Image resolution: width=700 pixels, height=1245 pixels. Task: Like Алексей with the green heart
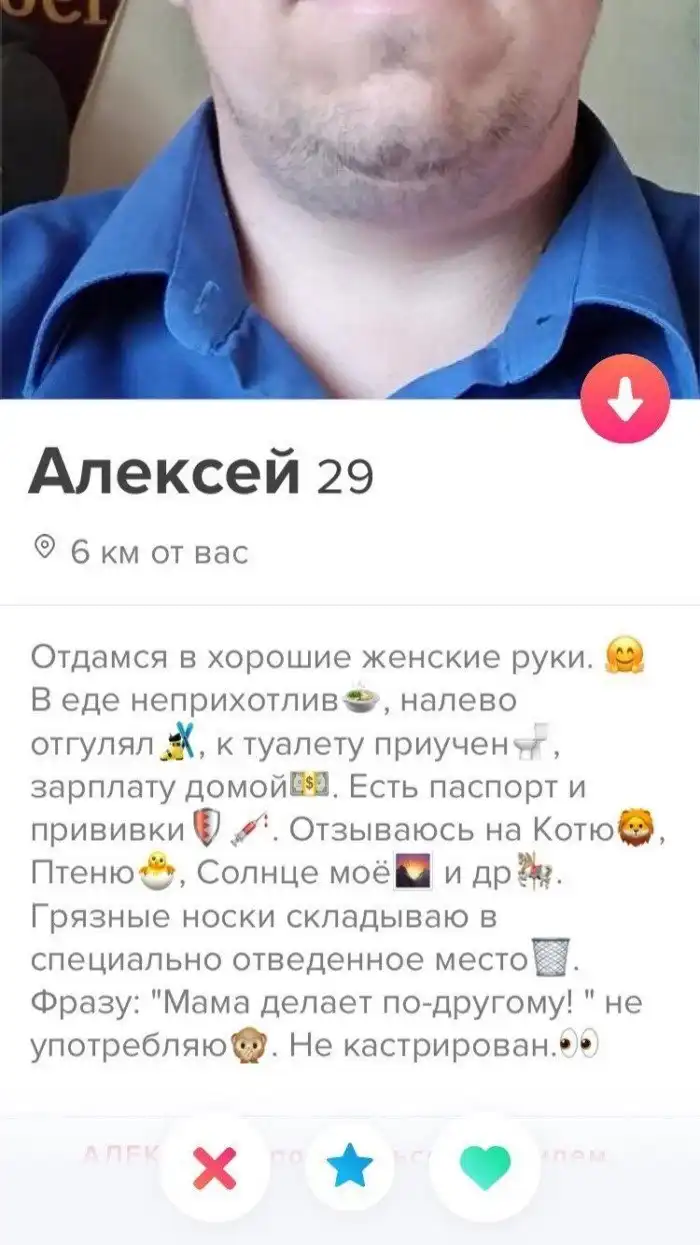tap(486, 1167)
